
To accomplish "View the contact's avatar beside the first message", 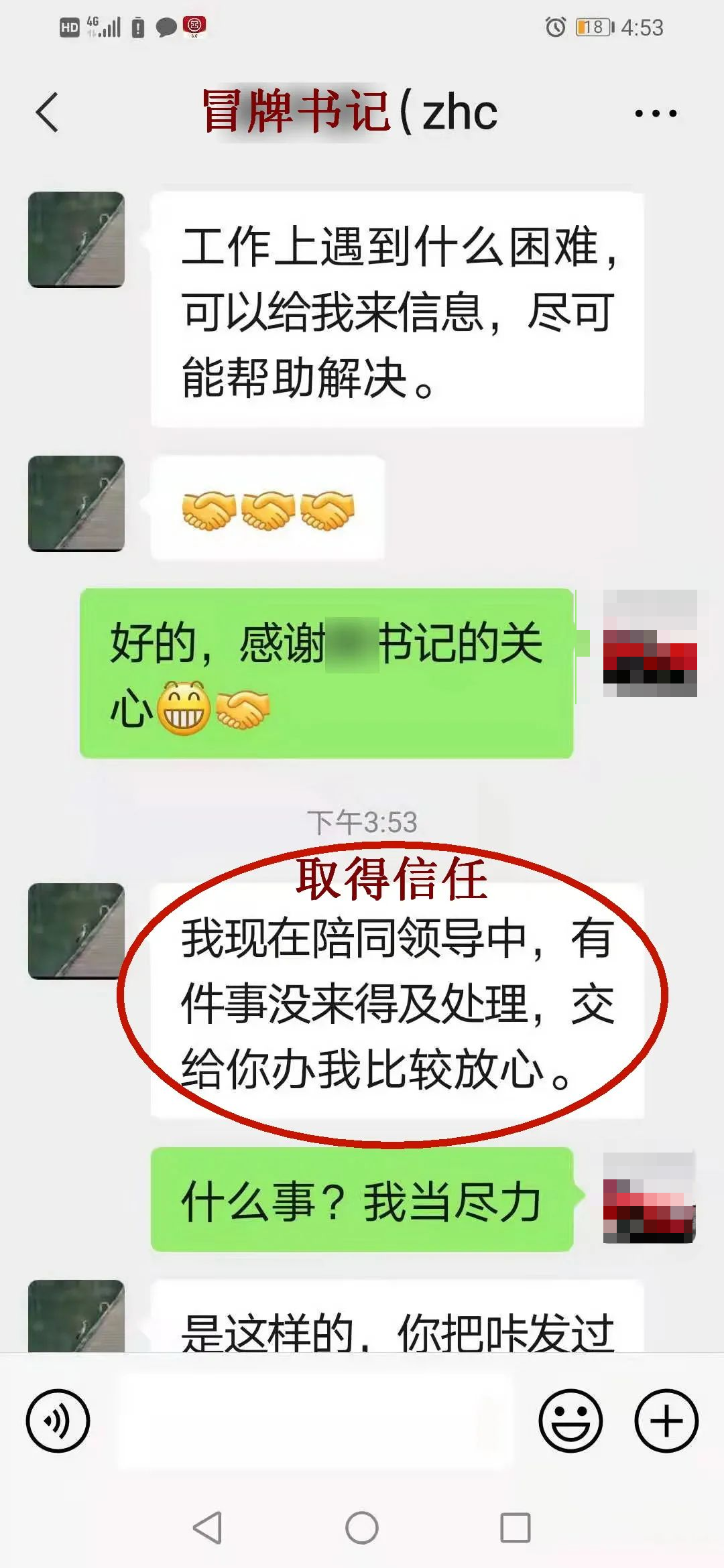I will pyautogui.click(x=76, y=240).
